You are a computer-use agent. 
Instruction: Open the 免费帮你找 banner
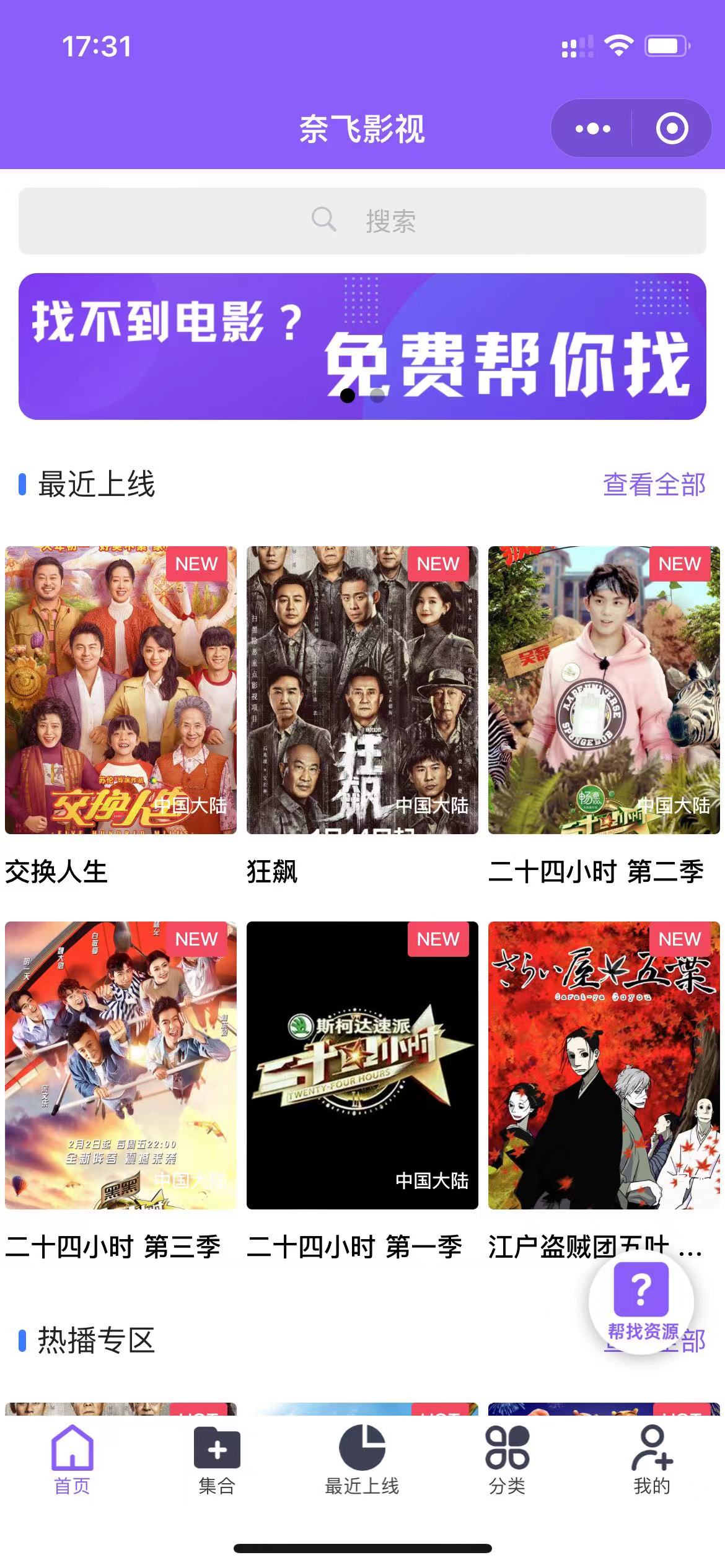(x=362, y=346)
